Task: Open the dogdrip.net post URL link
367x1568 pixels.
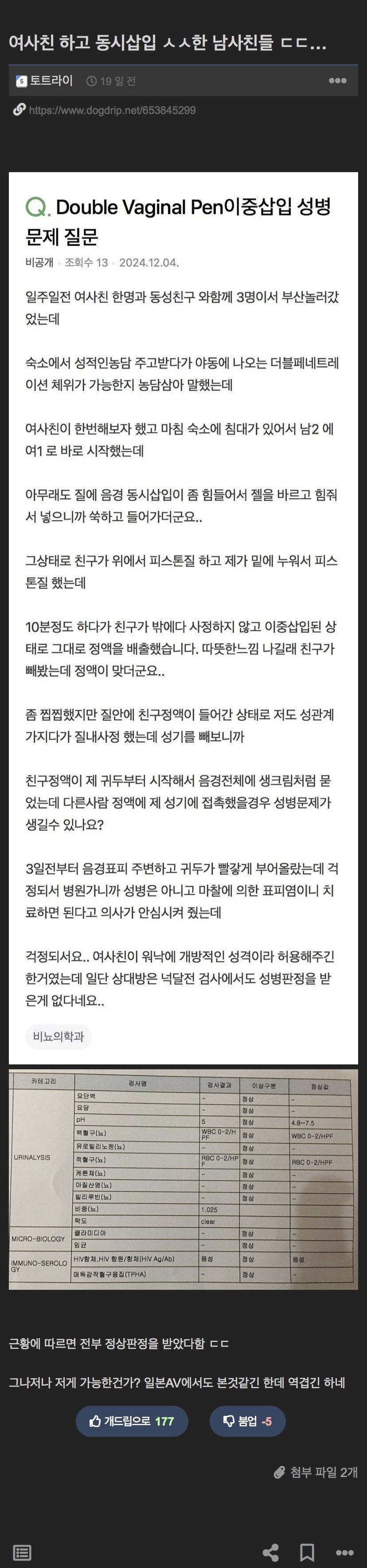Action: (112, 110)
